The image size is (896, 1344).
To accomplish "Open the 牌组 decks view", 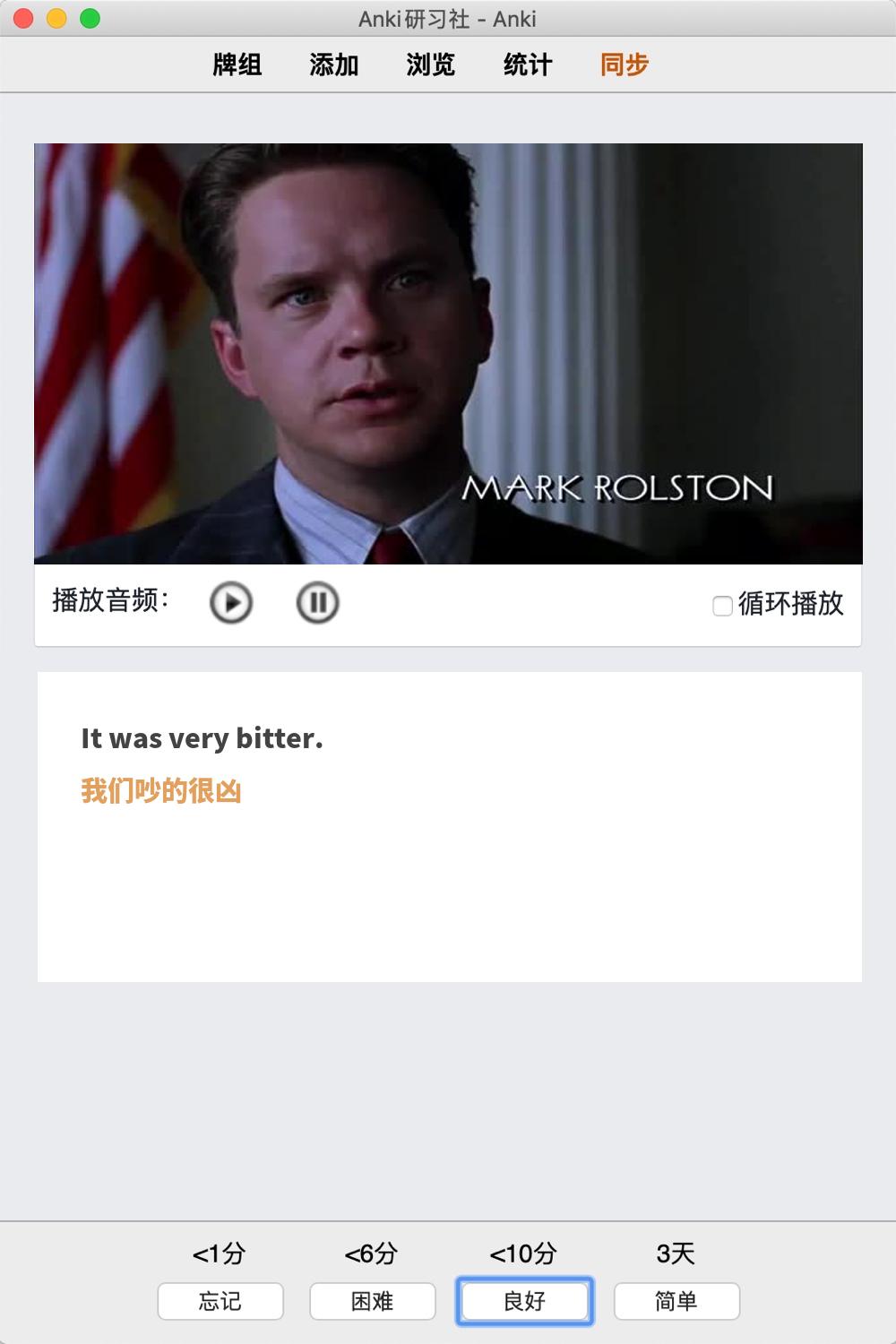I will click(x=237, y=65).
